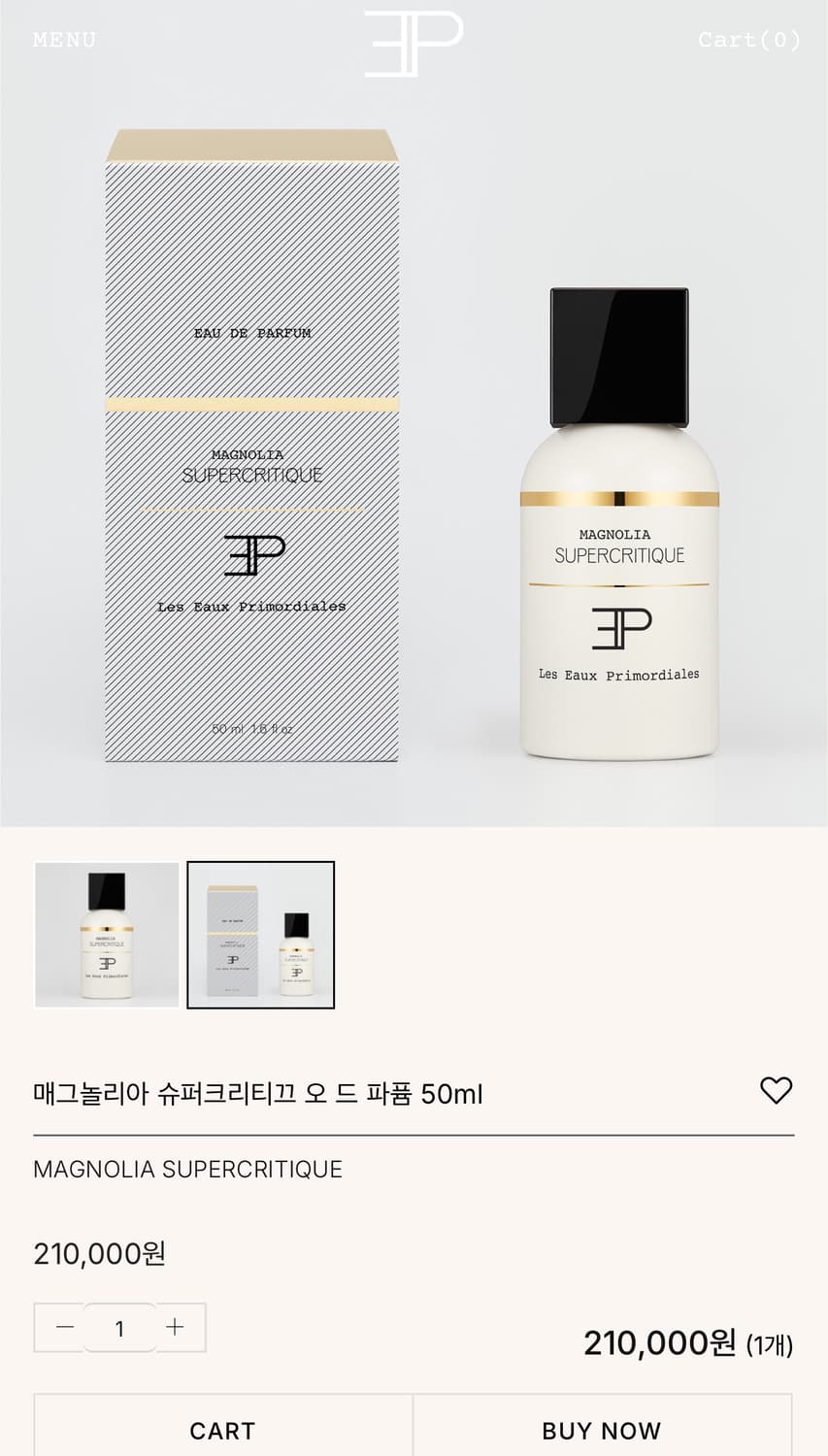Image resolution: width=828 pixels, height=1456 pixels.
Task: Click the Korean product title text
Action: click(258, 1093)
